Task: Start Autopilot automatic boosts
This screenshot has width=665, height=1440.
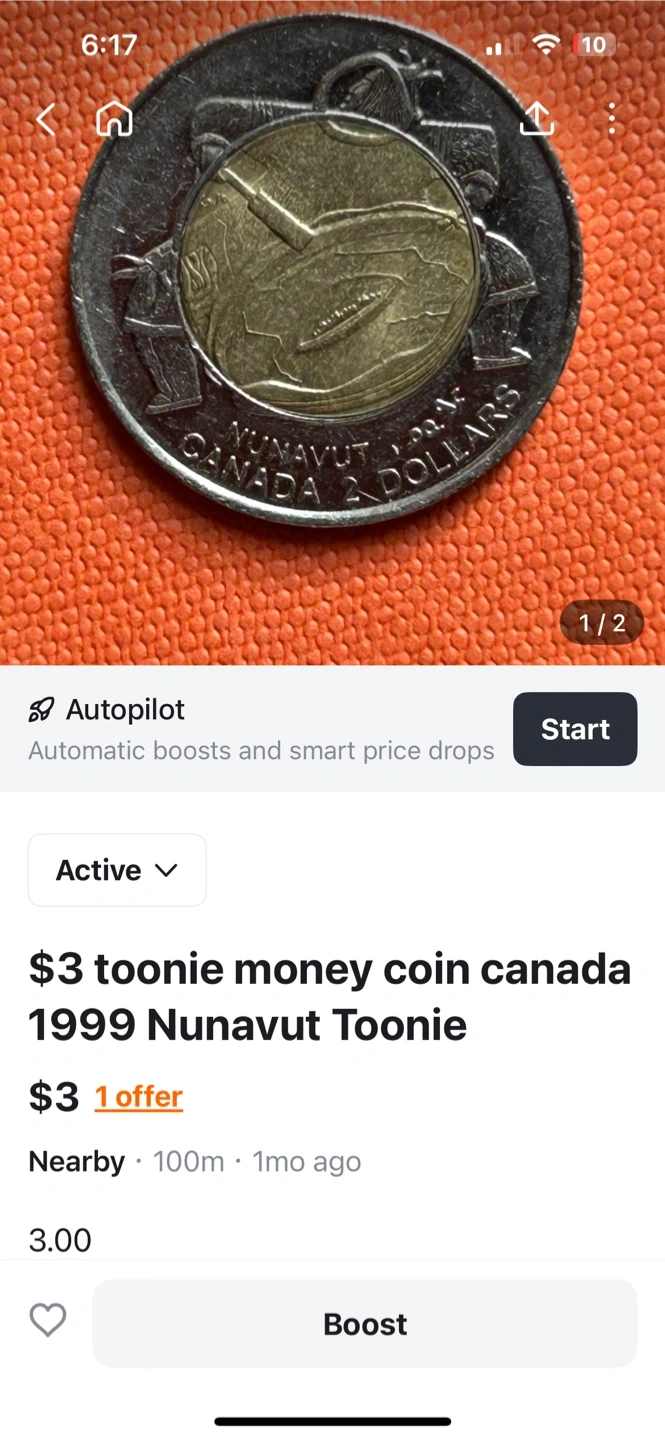Action: (x=575, y=729)
